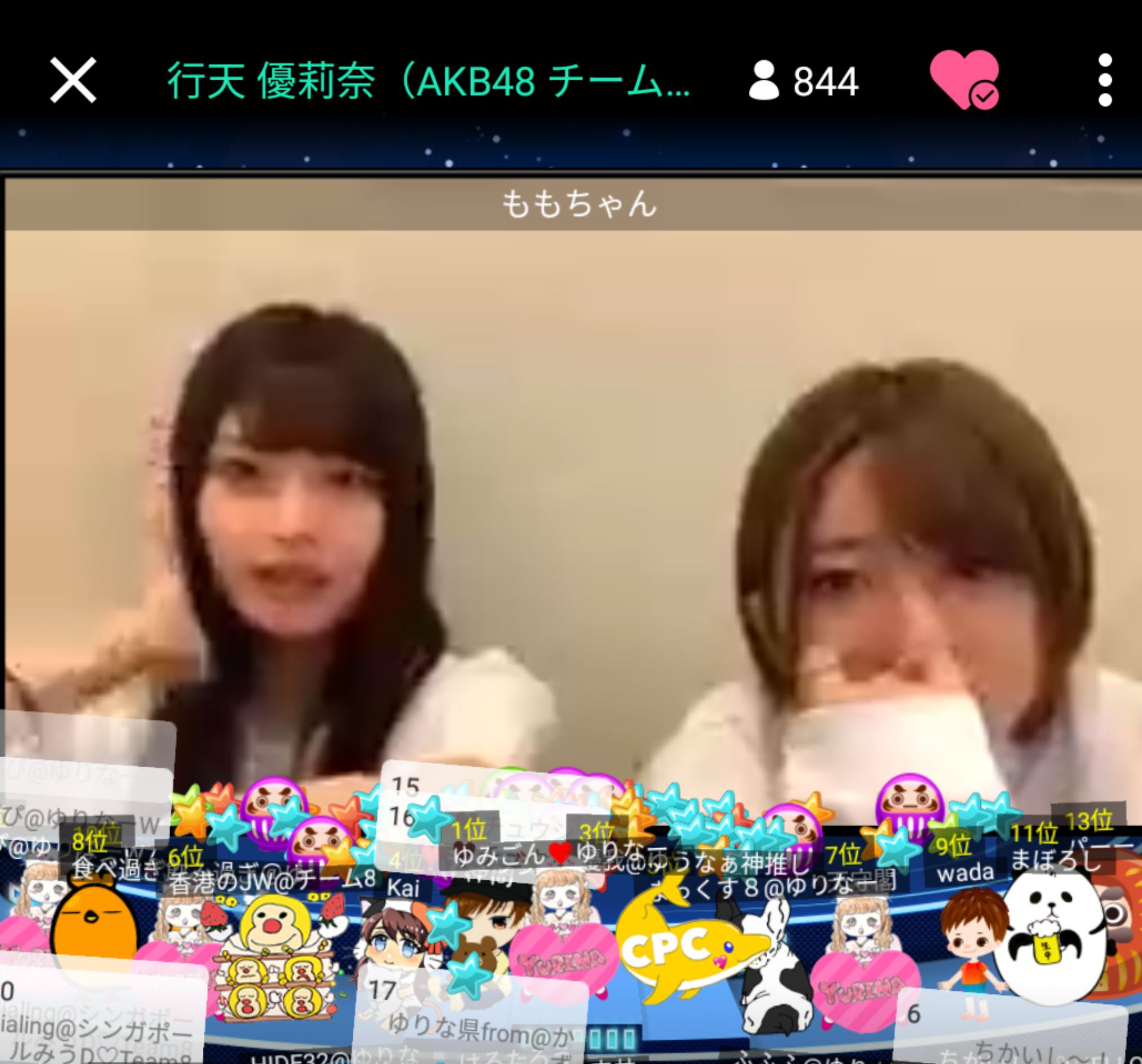Tap the pink heart follow icon
Image resolution: width=1142 pixels, height=1064 pixels.
964,80
